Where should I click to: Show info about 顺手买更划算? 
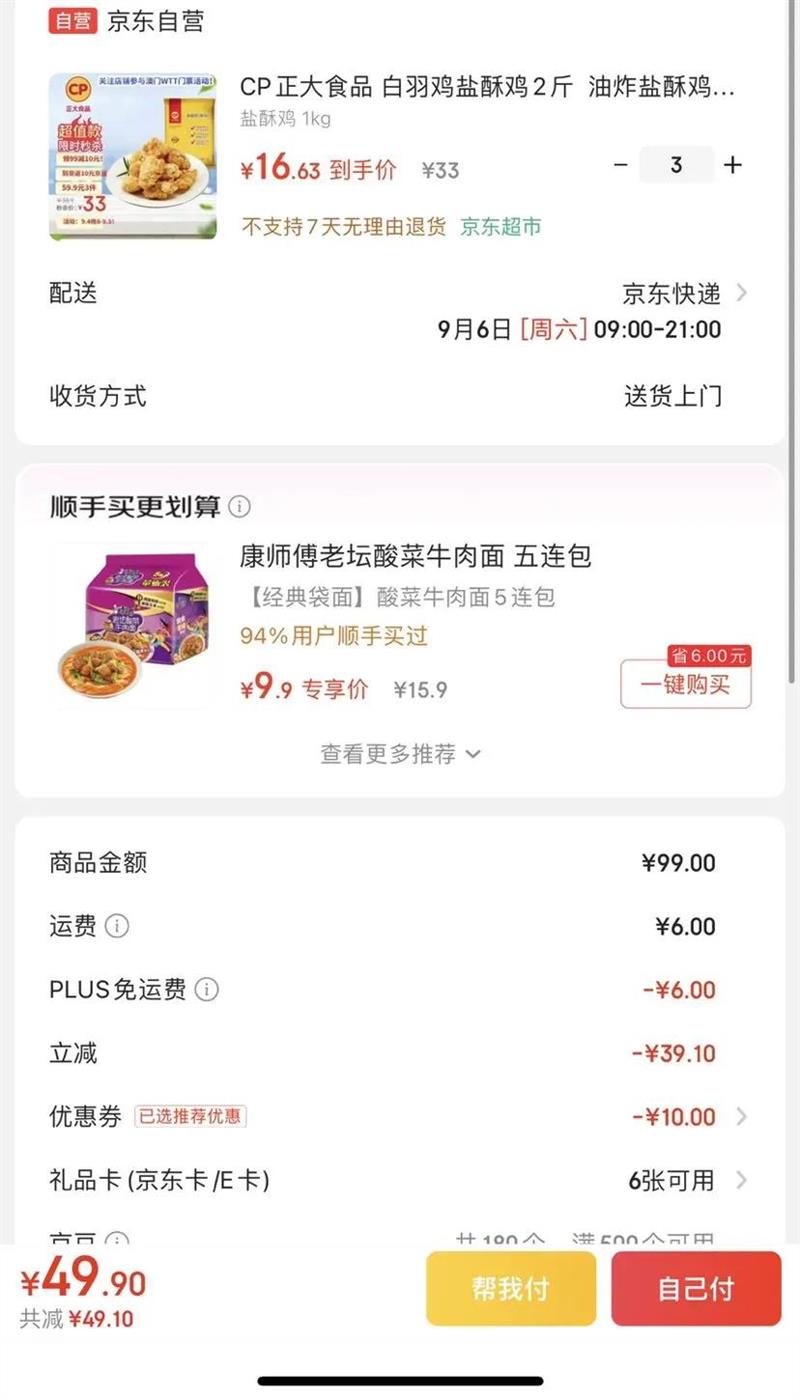240,507
